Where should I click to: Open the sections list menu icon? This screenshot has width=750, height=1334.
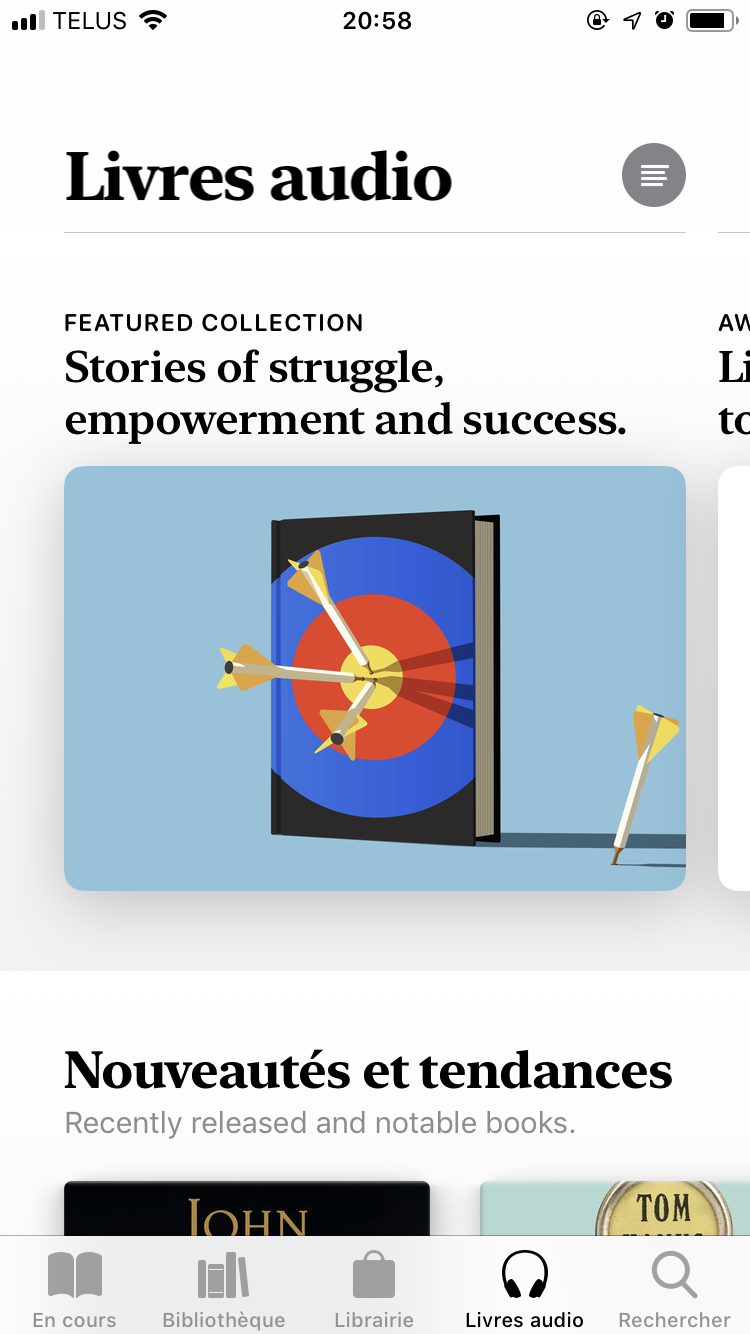point(654,175)
